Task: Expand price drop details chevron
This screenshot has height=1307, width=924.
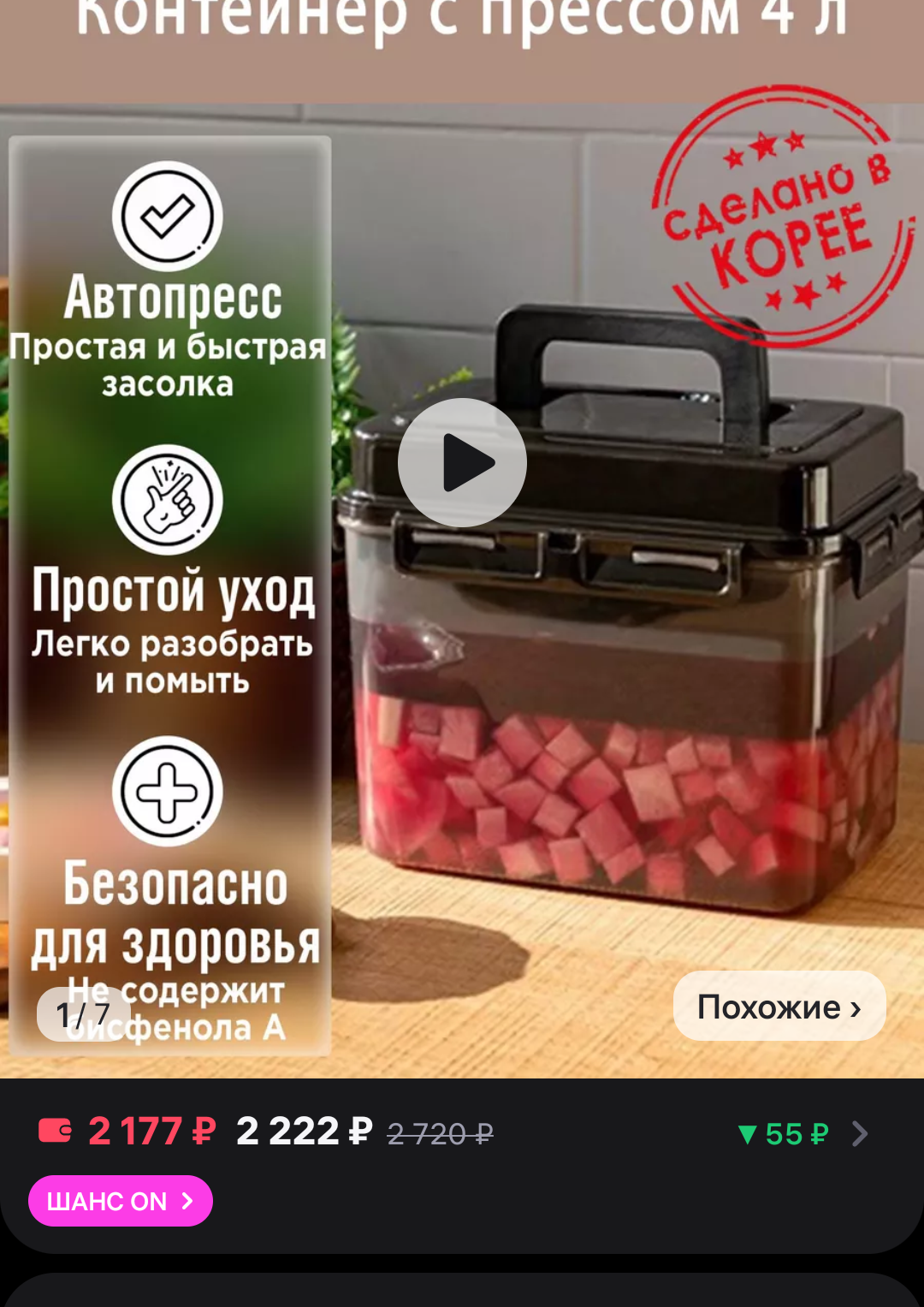Action: point(860,1134)
